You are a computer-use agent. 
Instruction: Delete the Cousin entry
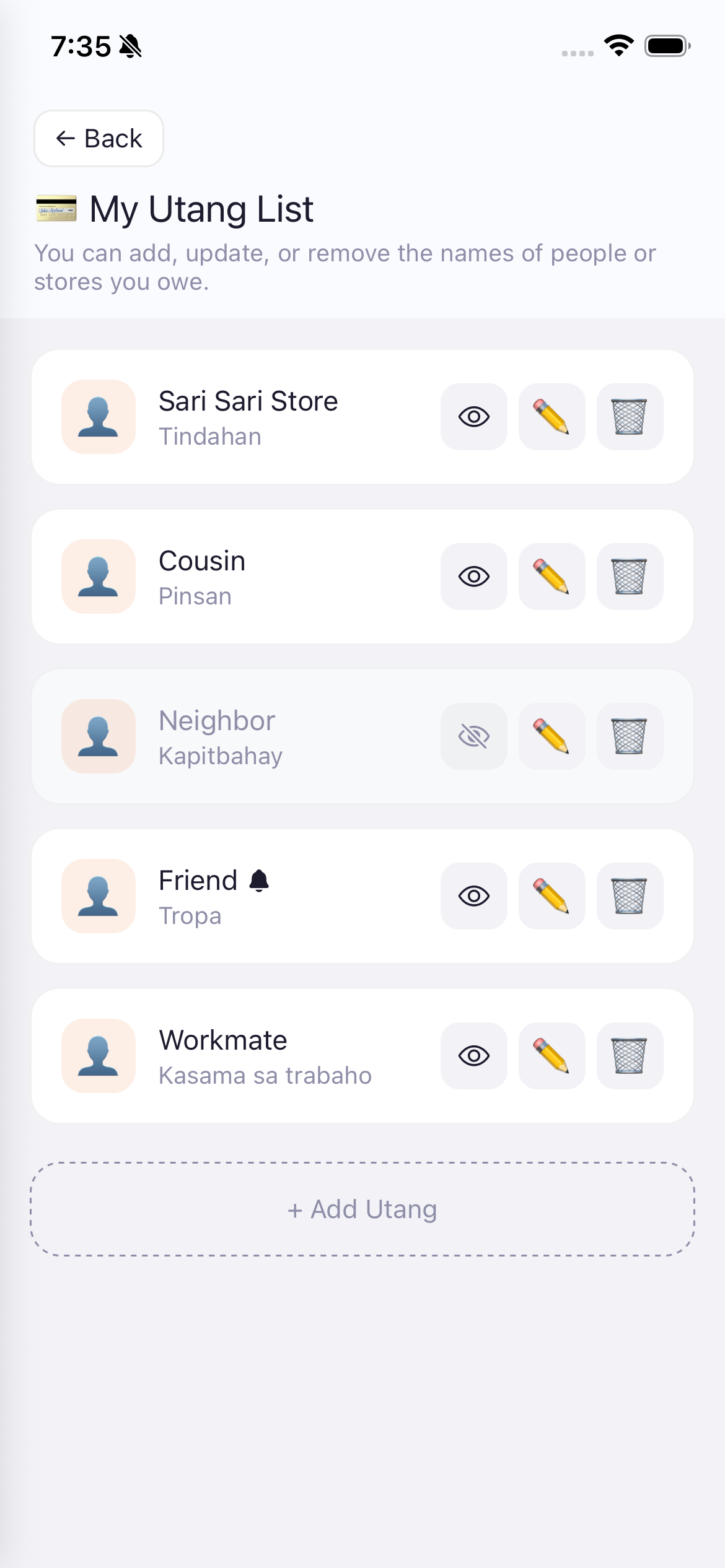[x=630, y=577]
